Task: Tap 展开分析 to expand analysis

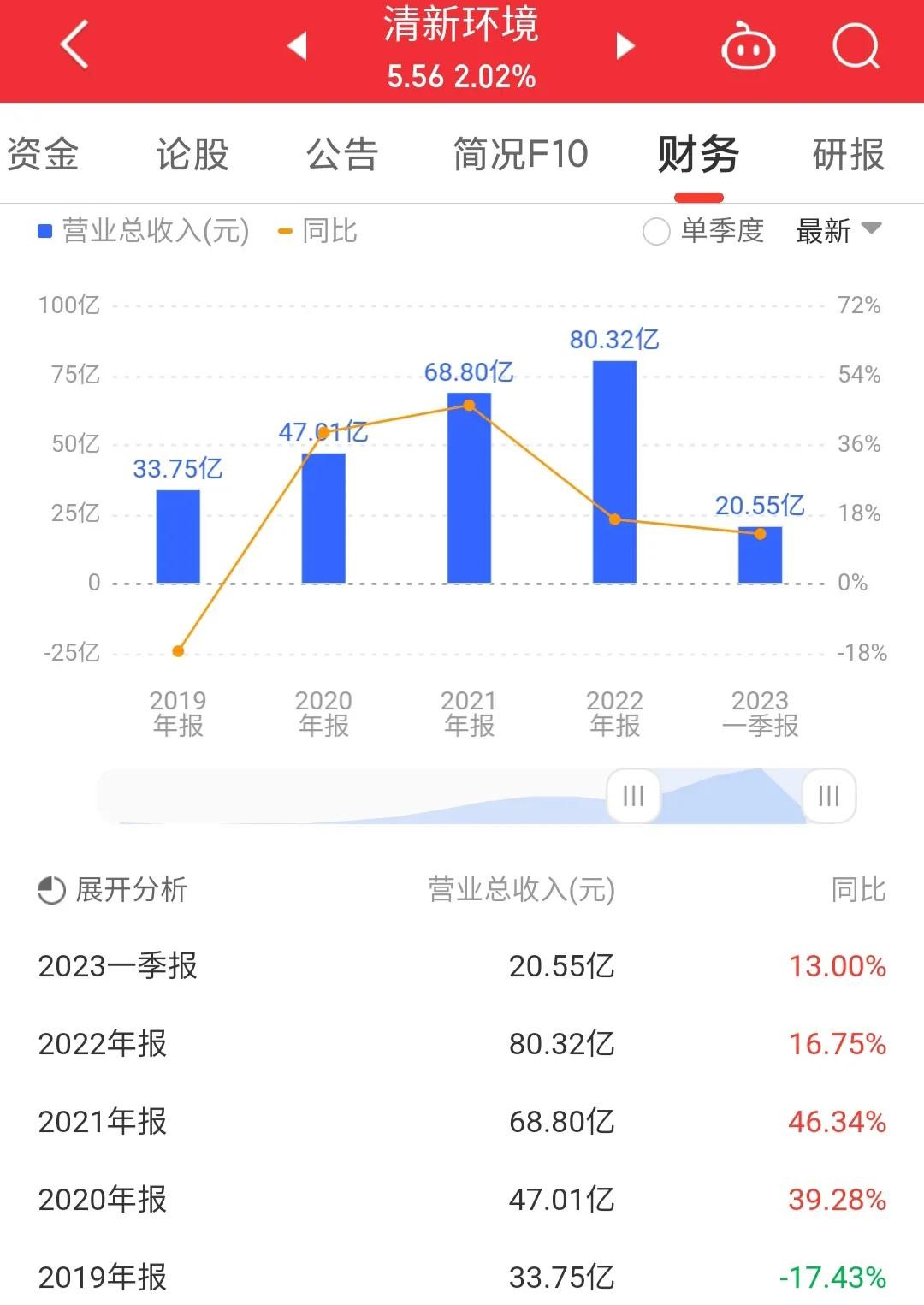Action: coord(113,890)
